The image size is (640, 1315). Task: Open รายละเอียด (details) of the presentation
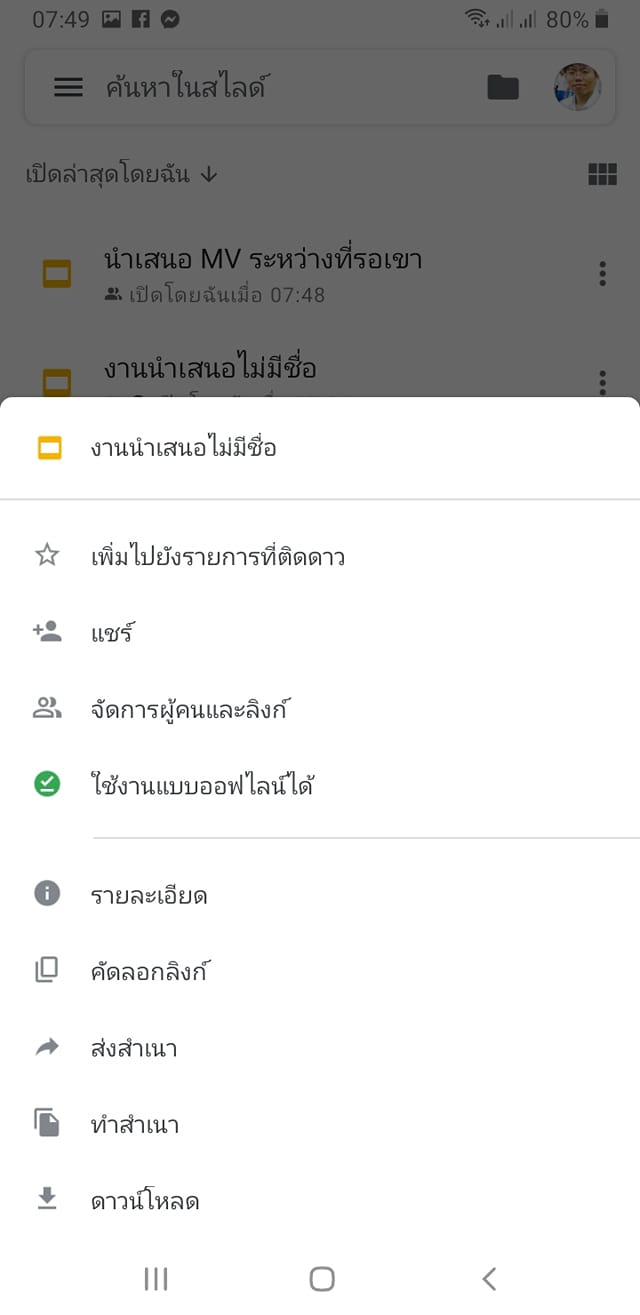pyautogui.click(x=148, y=894)
